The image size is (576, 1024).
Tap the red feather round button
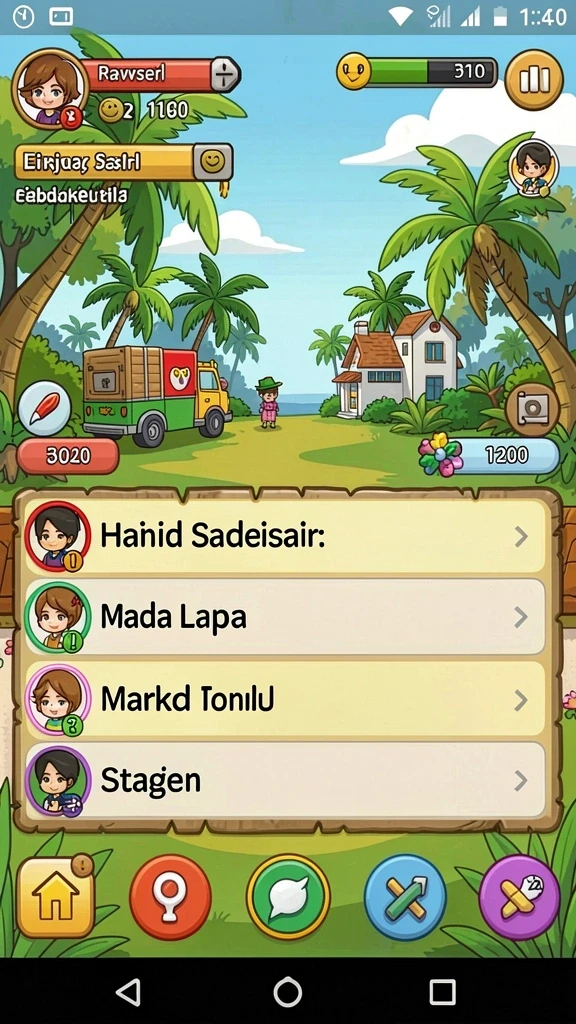(x=44, y=408)
